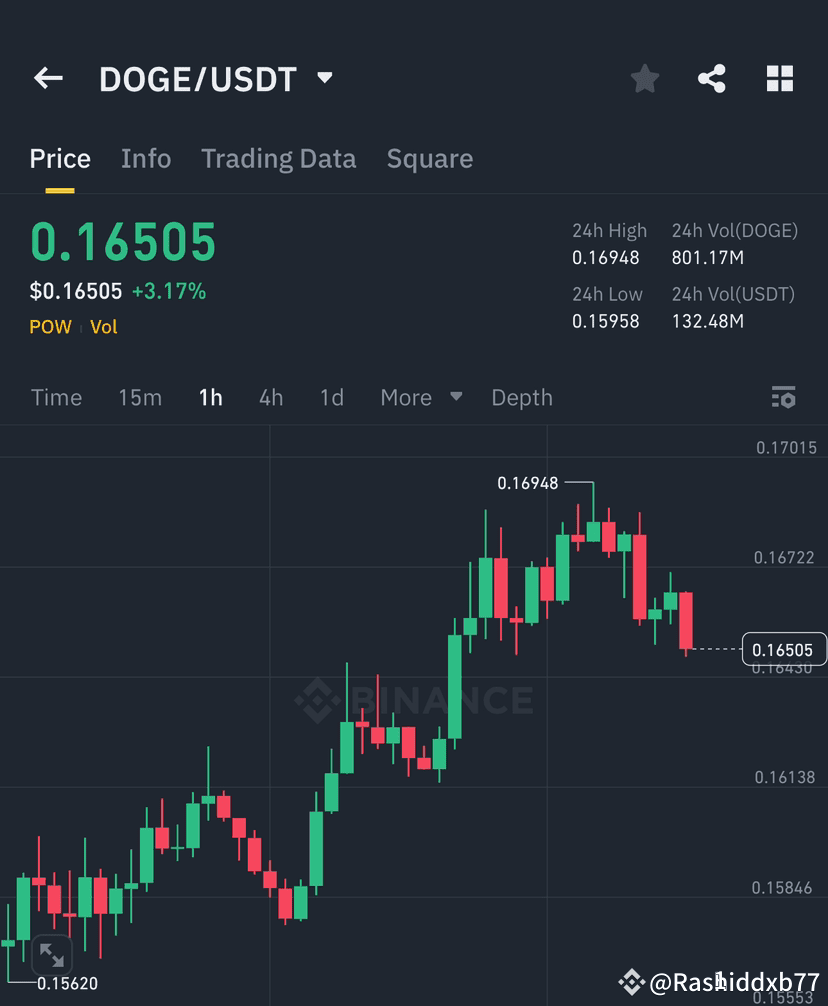Switch chart interval to 4h
The width and height of the screenshot is (828, 1006).
(x=270, y=397)
